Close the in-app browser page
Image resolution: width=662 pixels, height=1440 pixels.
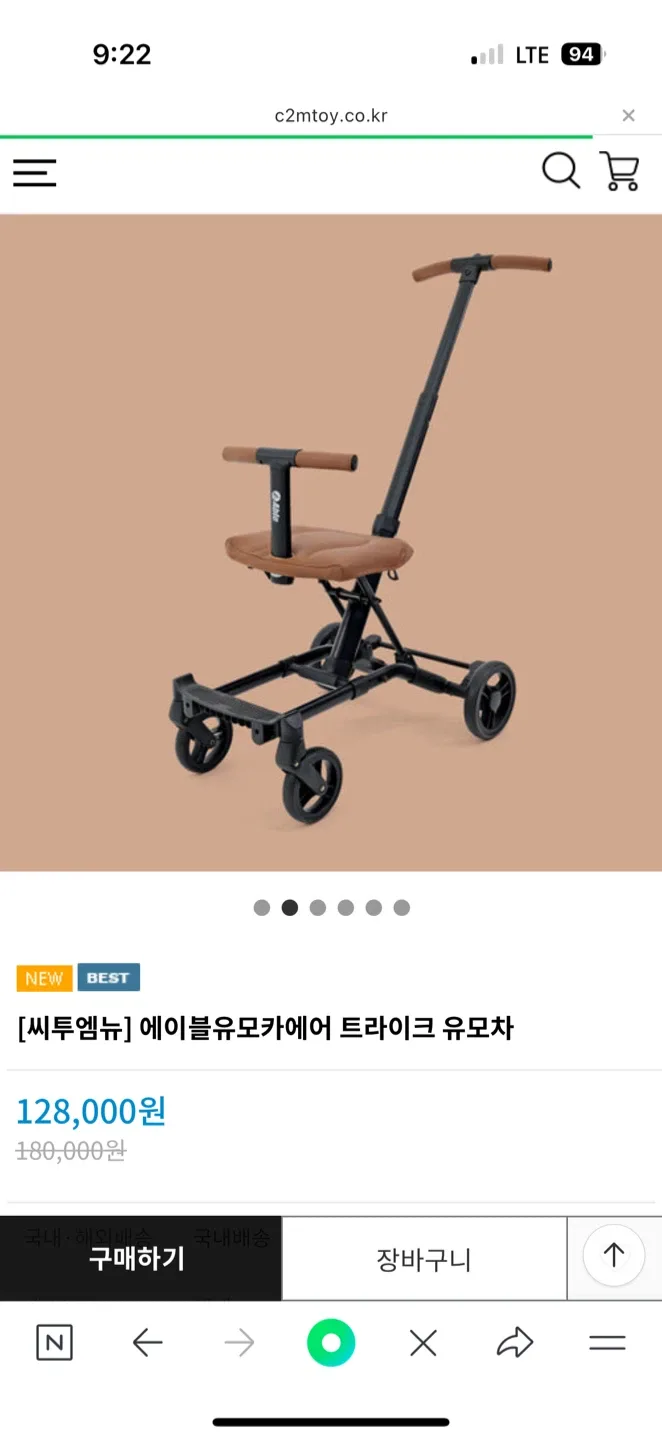628,116
